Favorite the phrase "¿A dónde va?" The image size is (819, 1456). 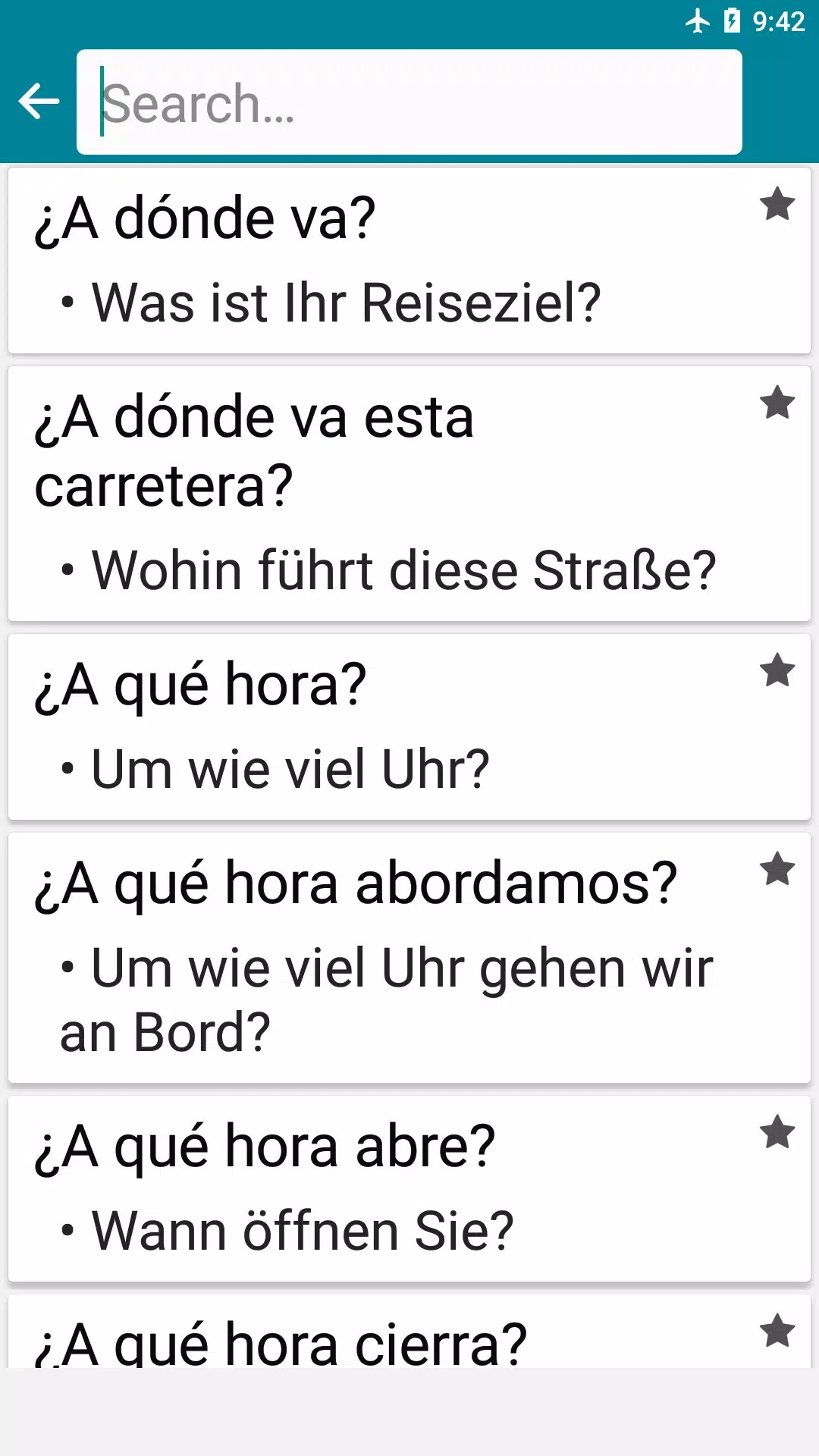click(777, 204)
